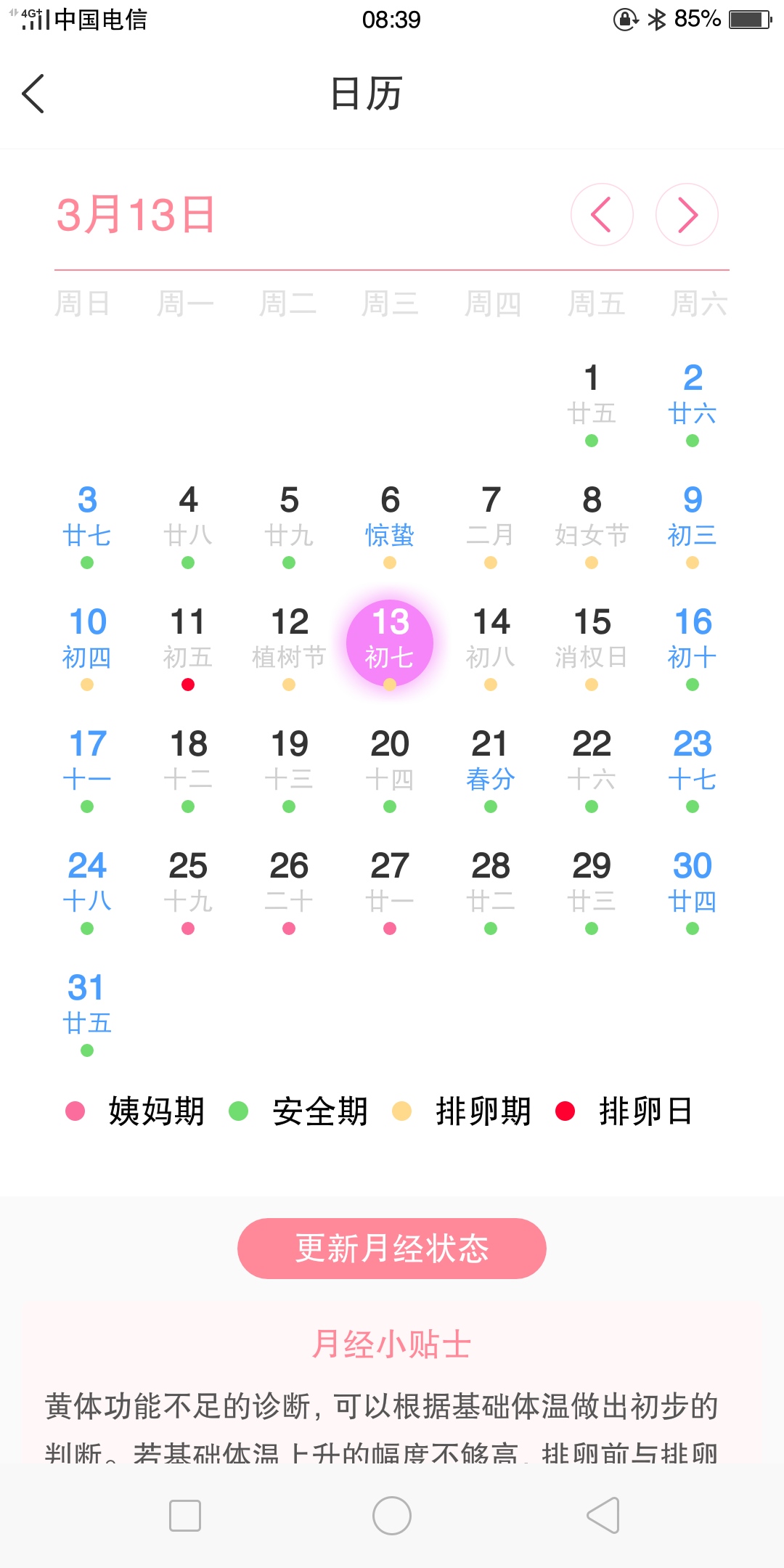Image resolution: width=784 pixels, height=1568 pixels.
Task: Go back from the 日历 screen
Action: (x=33, y=94)
